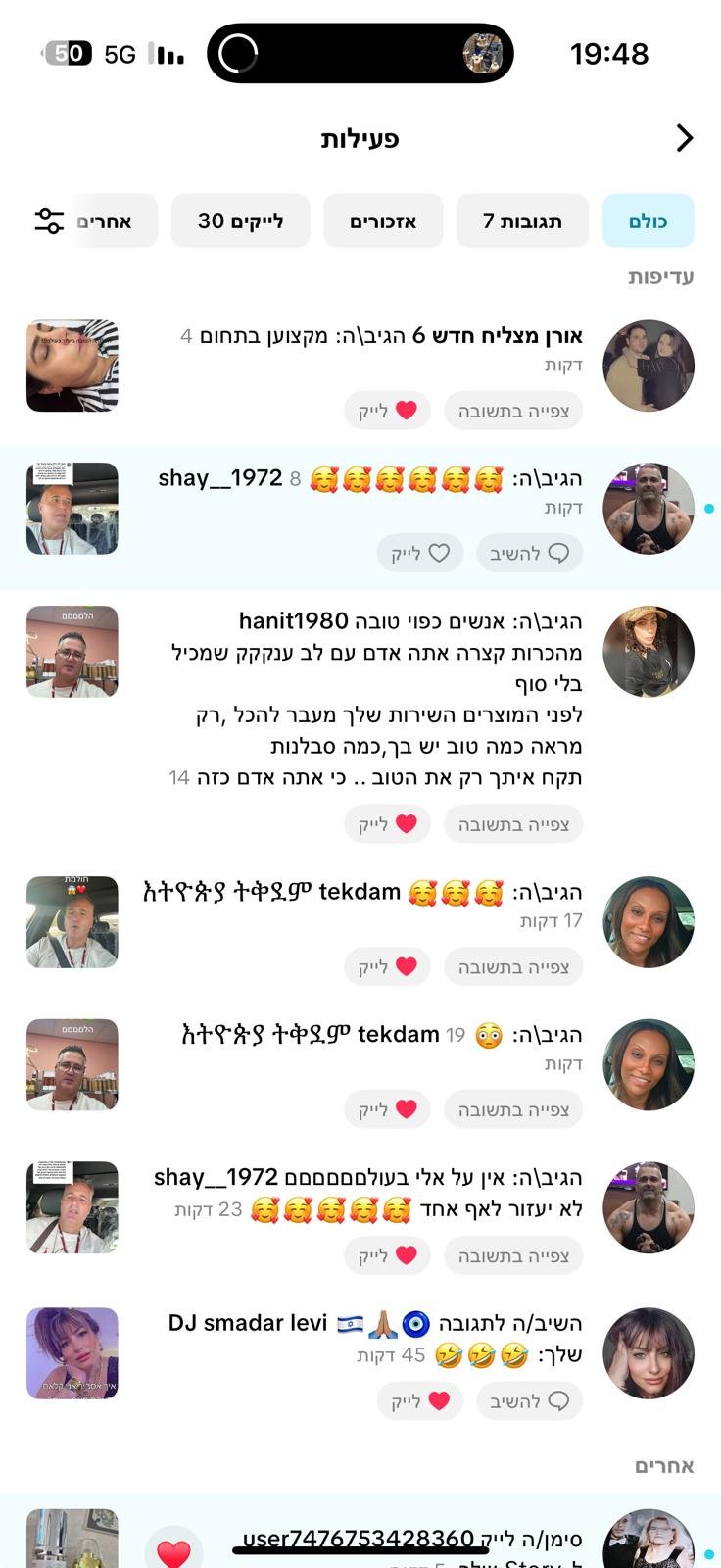721x1568 pixels.
Task: Reply to DJ smadar levi
Action: click(x=530, y=1401)
